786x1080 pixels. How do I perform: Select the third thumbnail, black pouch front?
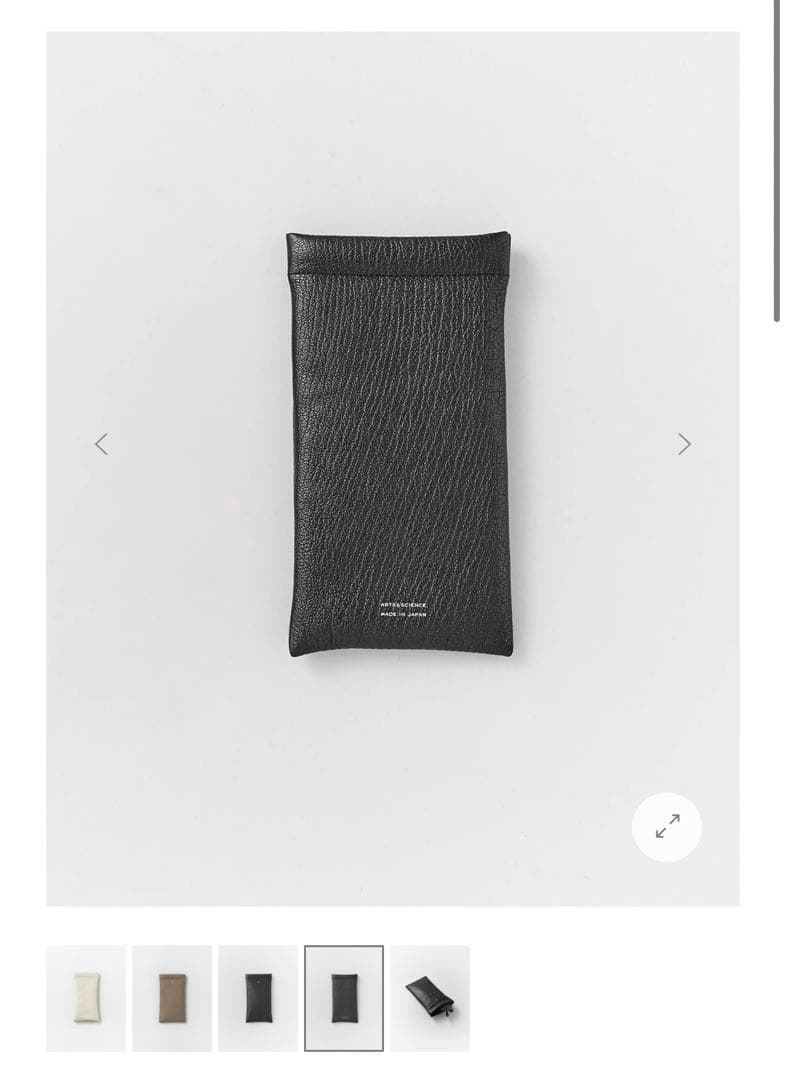tap(258, 998)
